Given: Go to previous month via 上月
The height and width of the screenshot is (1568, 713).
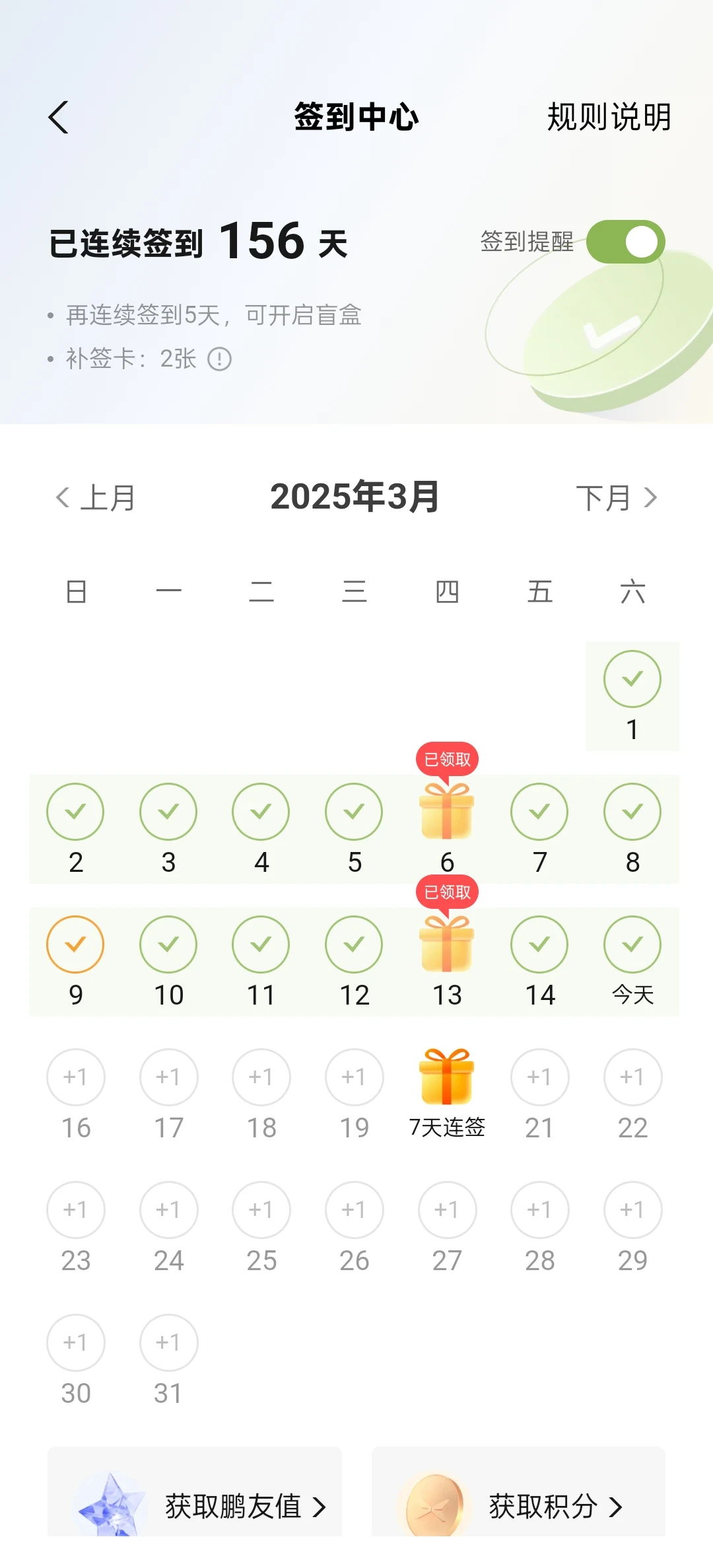Looking at the screenshot, I should (x=96, y=498).
